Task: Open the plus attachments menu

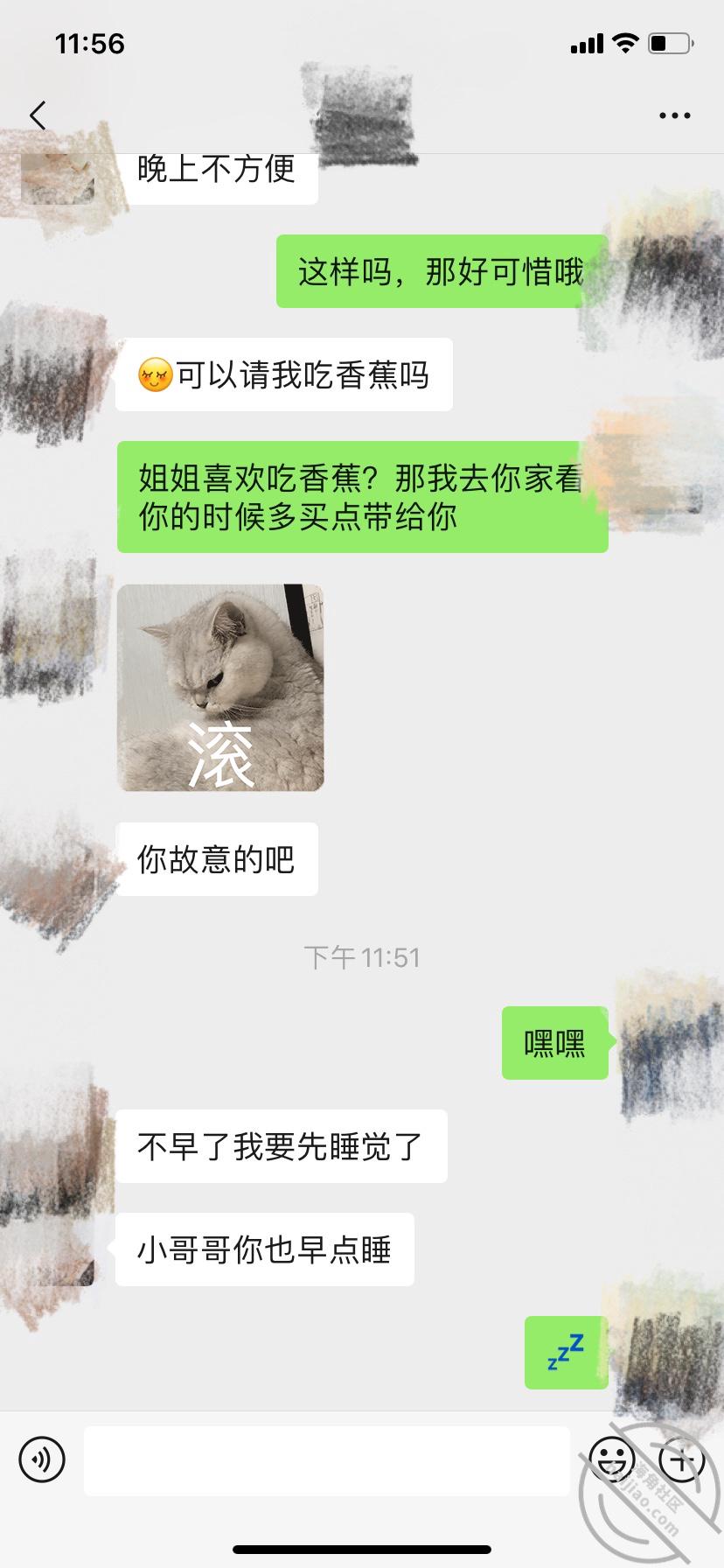Action: click(683, 1459)
